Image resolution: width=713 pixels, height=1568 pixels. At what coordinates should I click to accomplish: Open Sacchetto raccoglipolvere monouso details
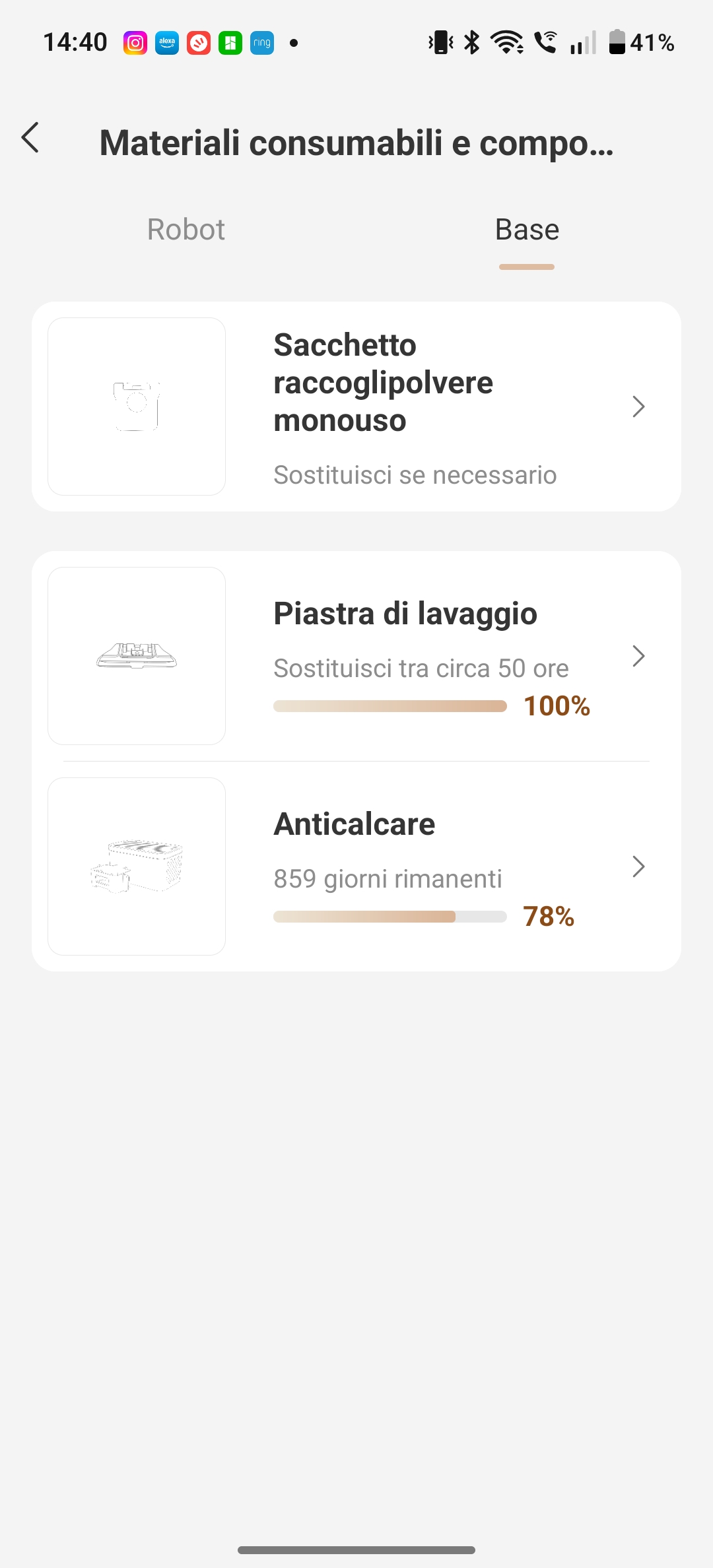[x=356, y=407]
